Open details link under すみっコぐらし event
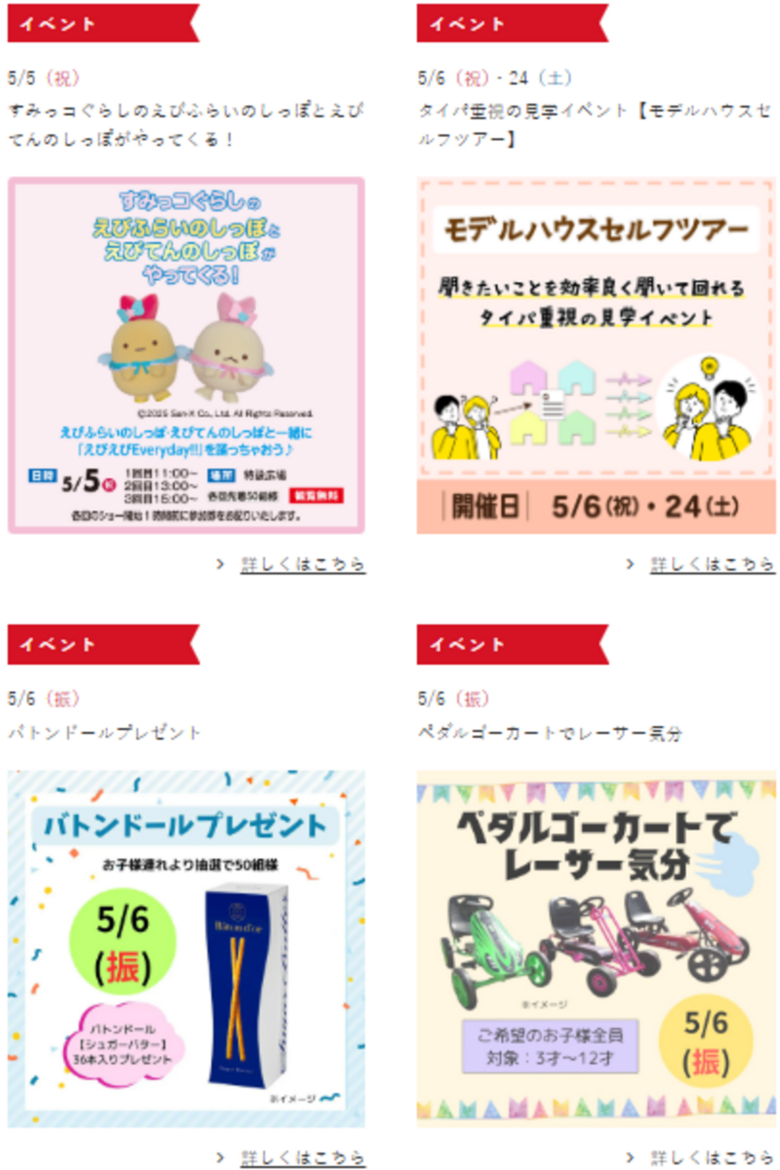The image size is (780, 1170). [x=302, y=565]
